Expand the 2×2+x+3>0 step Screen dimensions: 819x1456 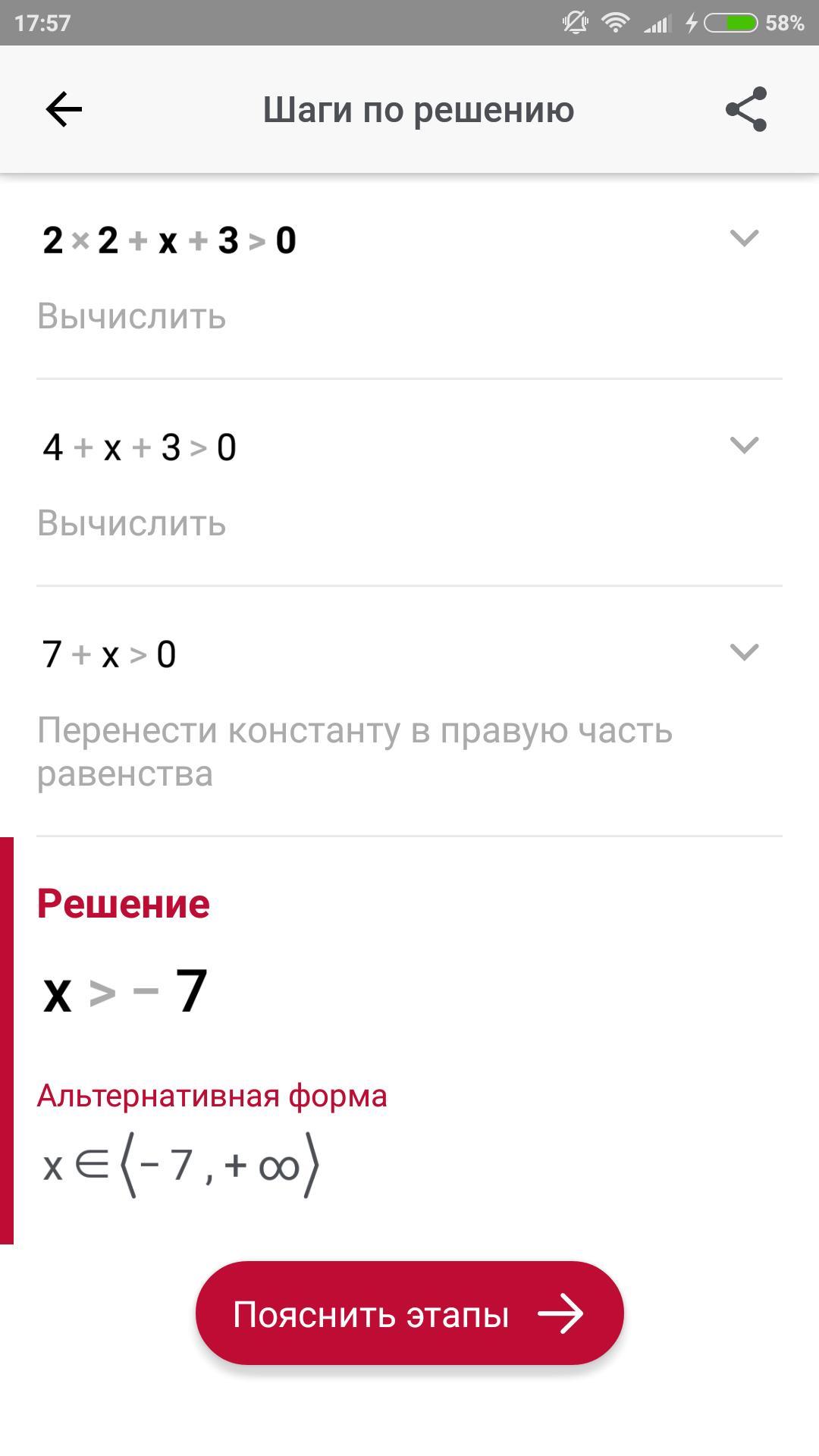(744, 238)
